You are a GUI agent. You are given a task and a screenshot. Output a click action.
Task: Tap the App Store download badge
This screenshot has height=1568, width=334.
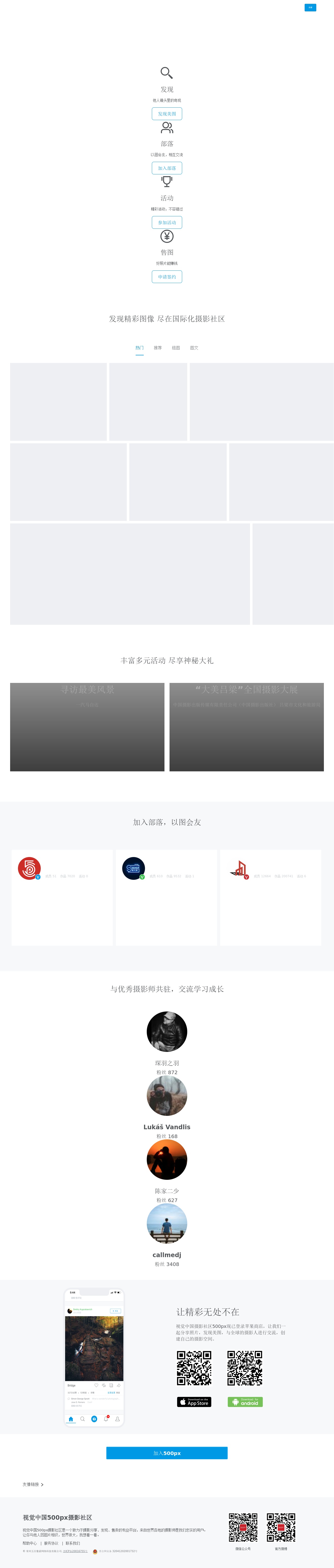[194, 1402]
